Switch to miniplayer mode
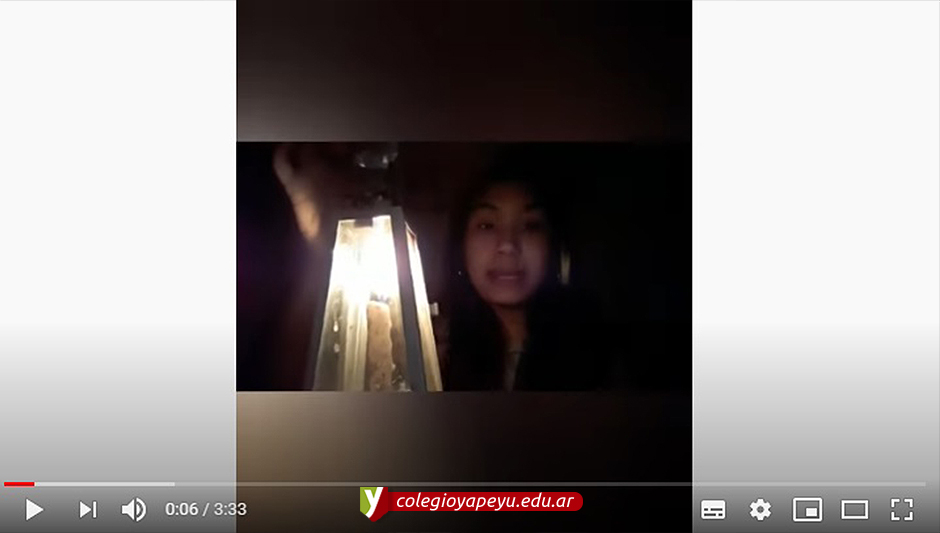 807,510
